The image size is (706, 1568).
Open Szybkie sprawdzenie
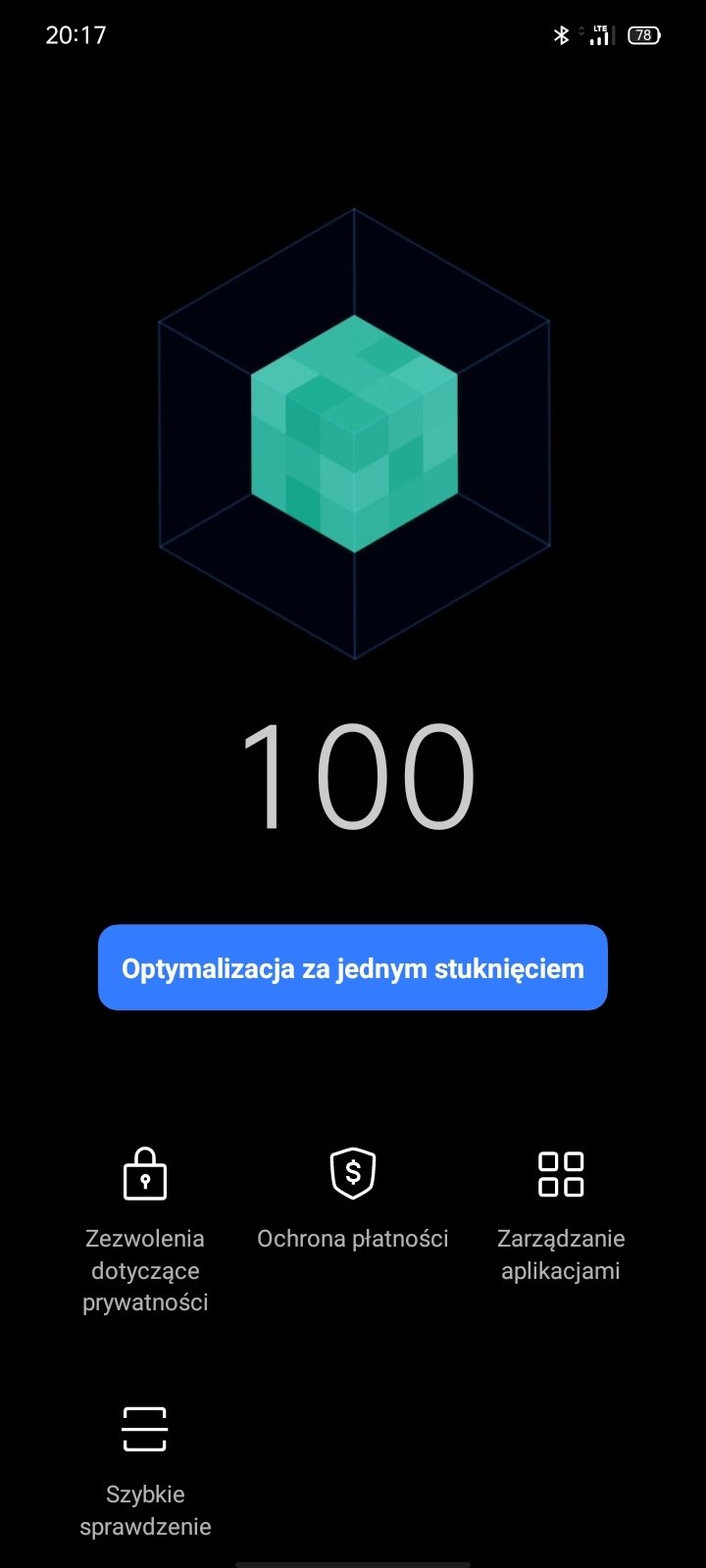pos(145,1471)
